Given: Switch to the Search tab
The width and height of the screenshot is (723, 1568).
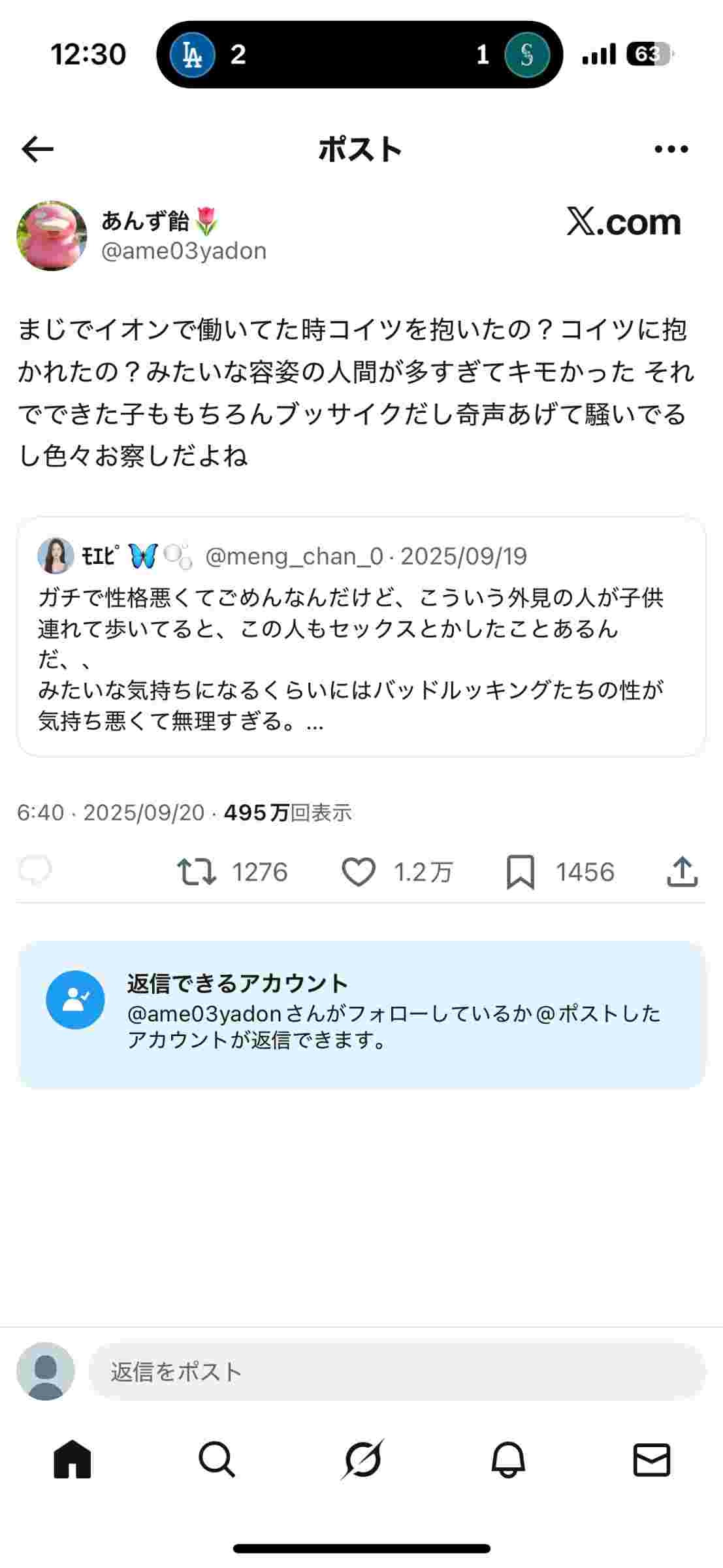Looking at the screenshot, I should [x=216, y=1459].
